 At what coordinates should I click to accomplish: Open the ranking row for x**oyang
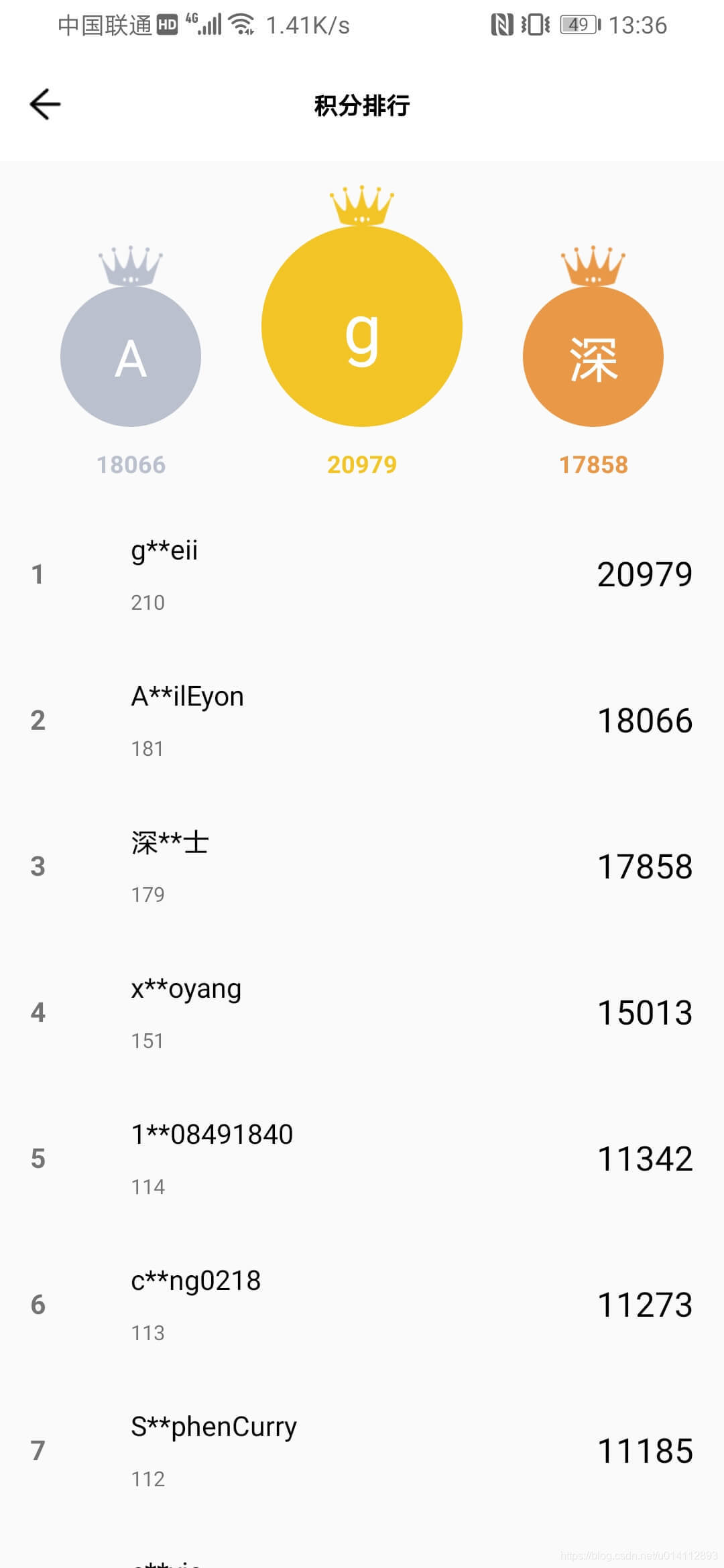(x=362, y=1012)
